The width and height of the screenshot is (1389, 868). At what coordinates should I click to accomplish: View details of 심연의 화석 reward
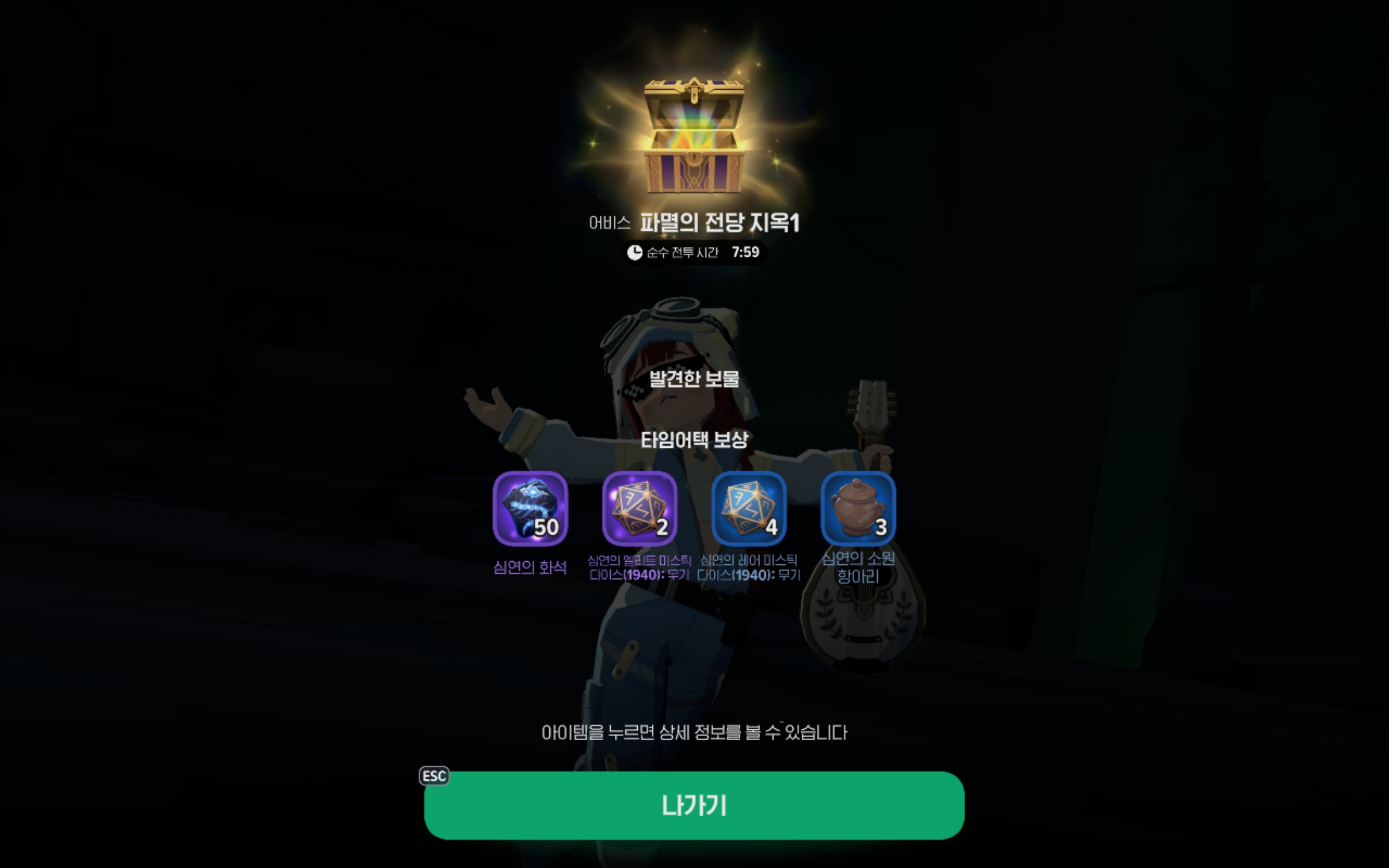[x=530, y=508]
